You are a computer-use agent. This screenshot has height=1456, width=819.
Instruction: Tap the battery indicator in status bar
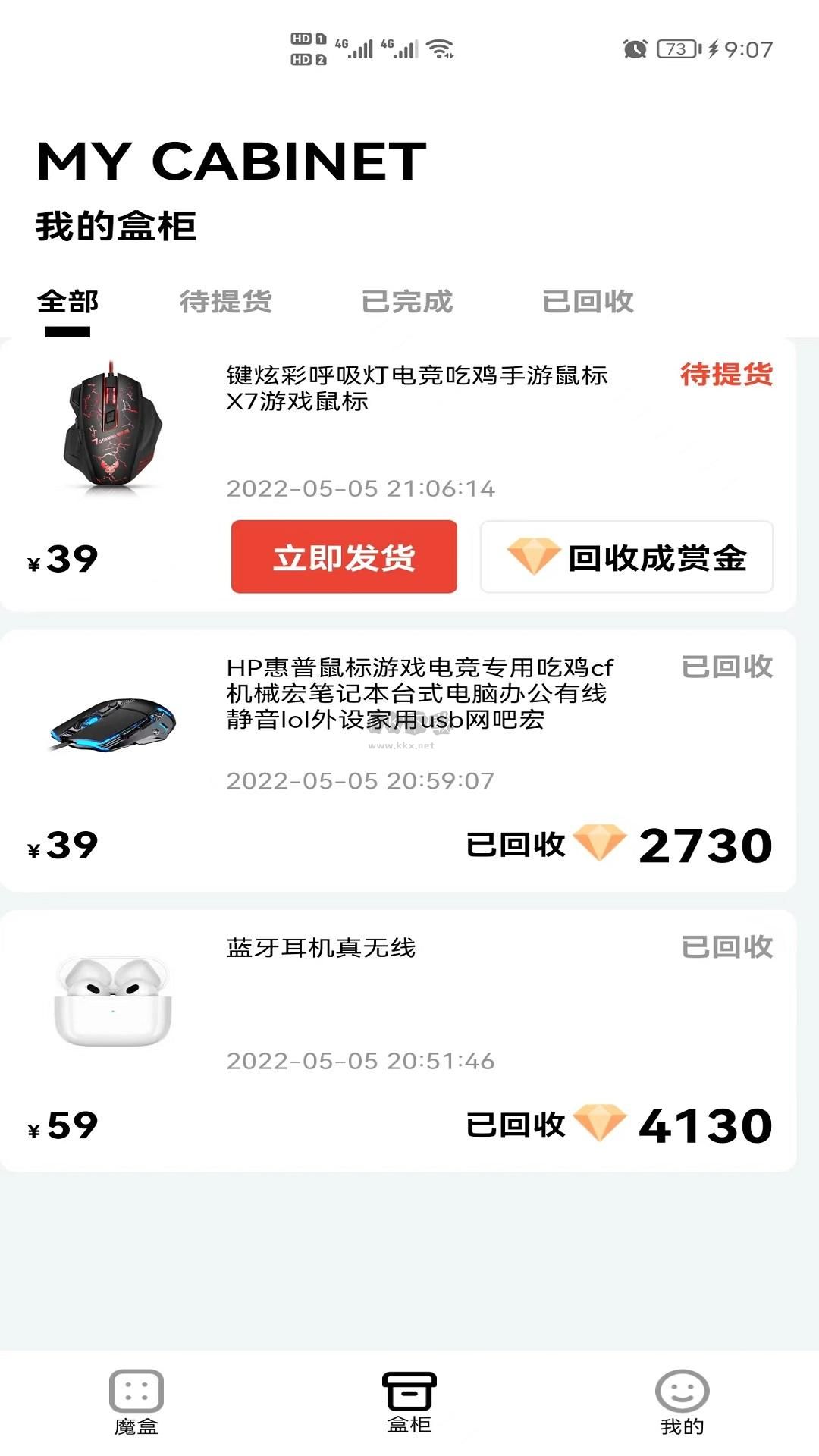pos(677,47)
